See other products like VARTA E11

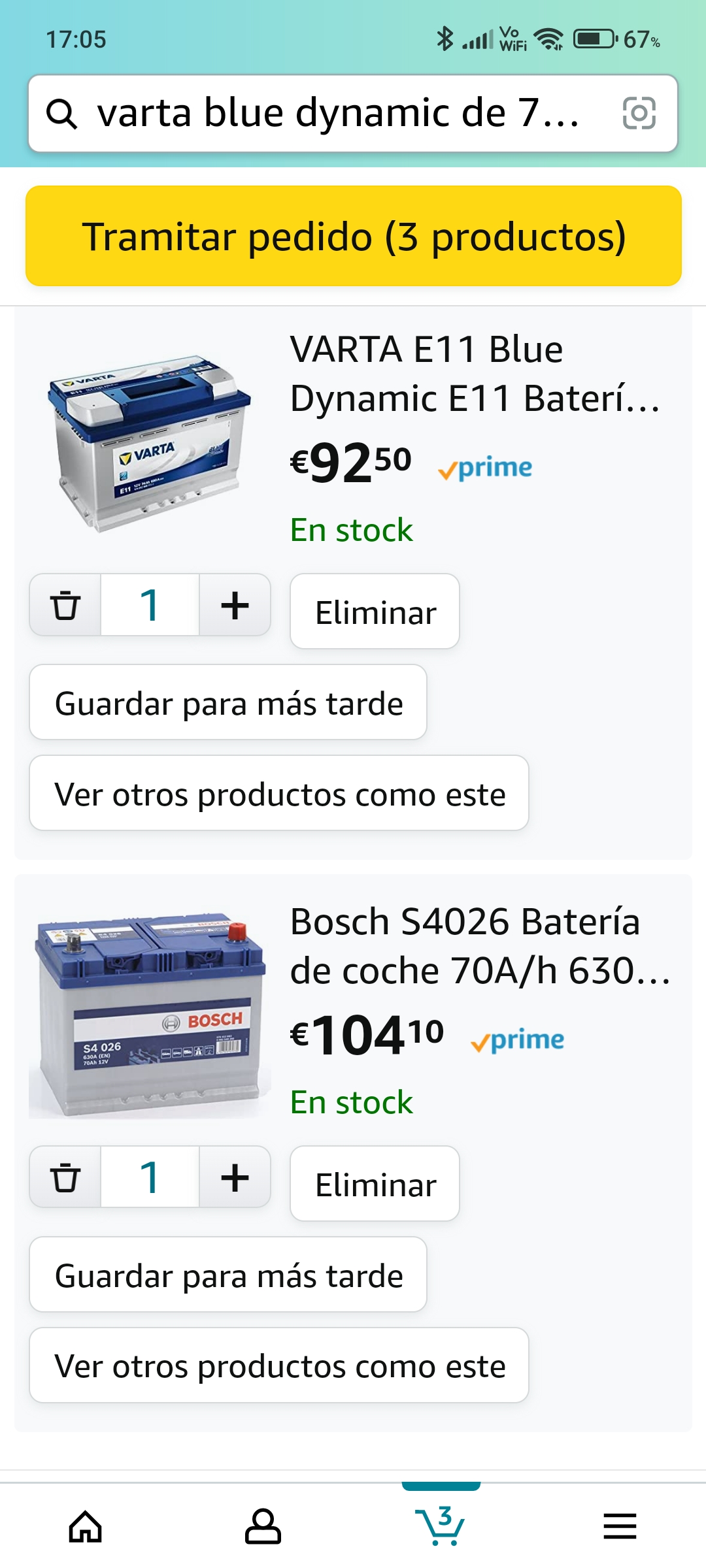click(x=279, y=793)
